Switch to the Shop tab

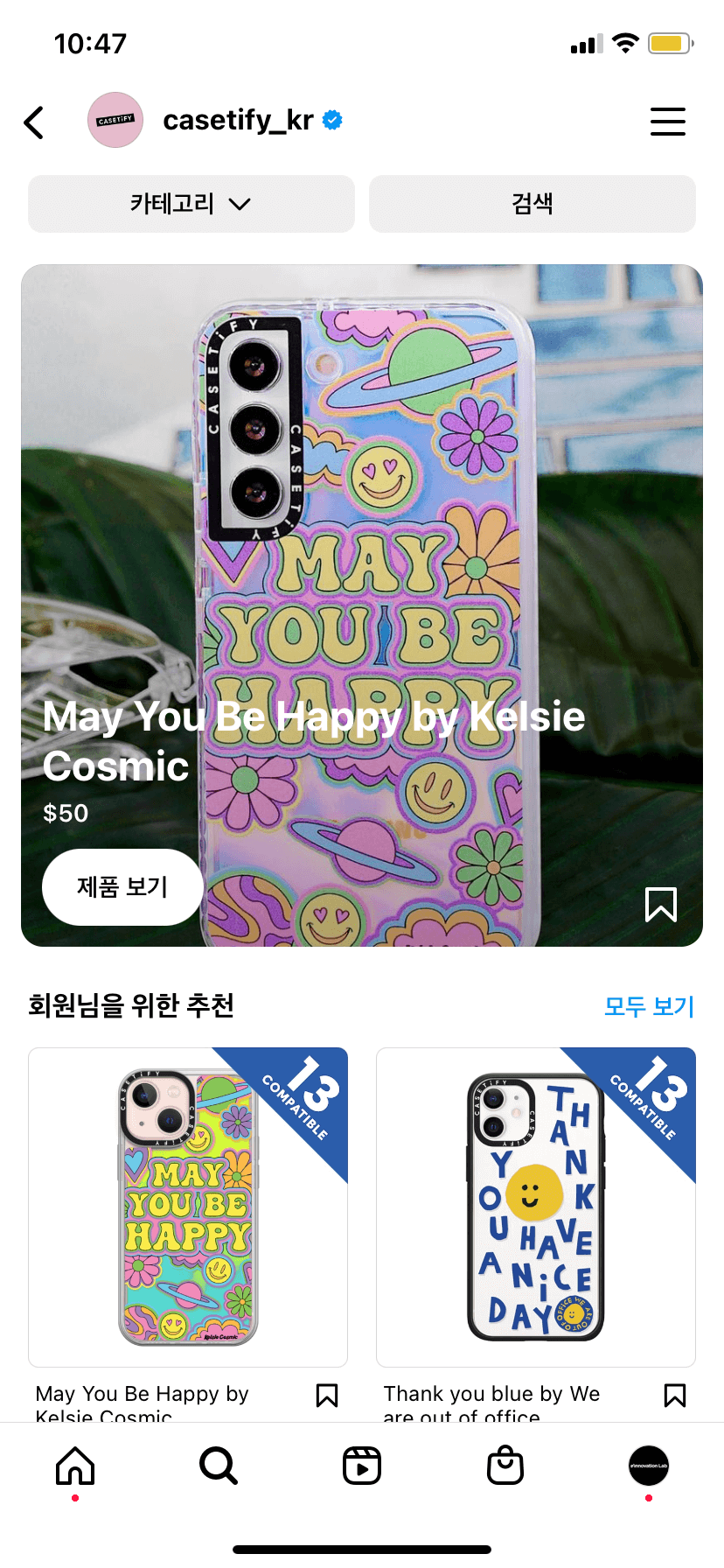[x=505, y=1466]
